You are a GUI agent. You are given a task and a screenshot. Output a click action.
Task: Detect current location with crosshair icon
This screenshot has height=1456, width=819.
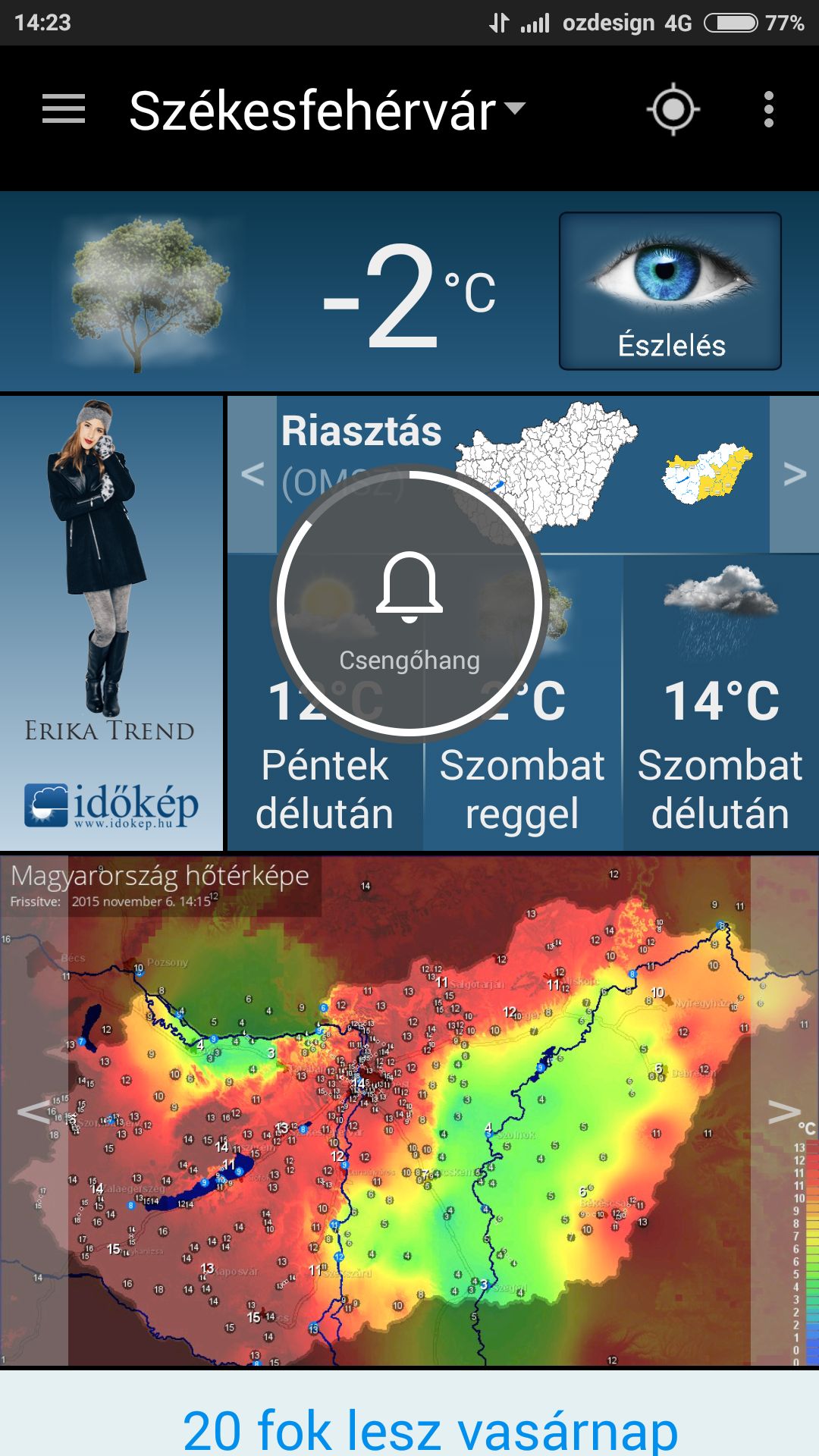pyautogui.click(x=673, y=110)
